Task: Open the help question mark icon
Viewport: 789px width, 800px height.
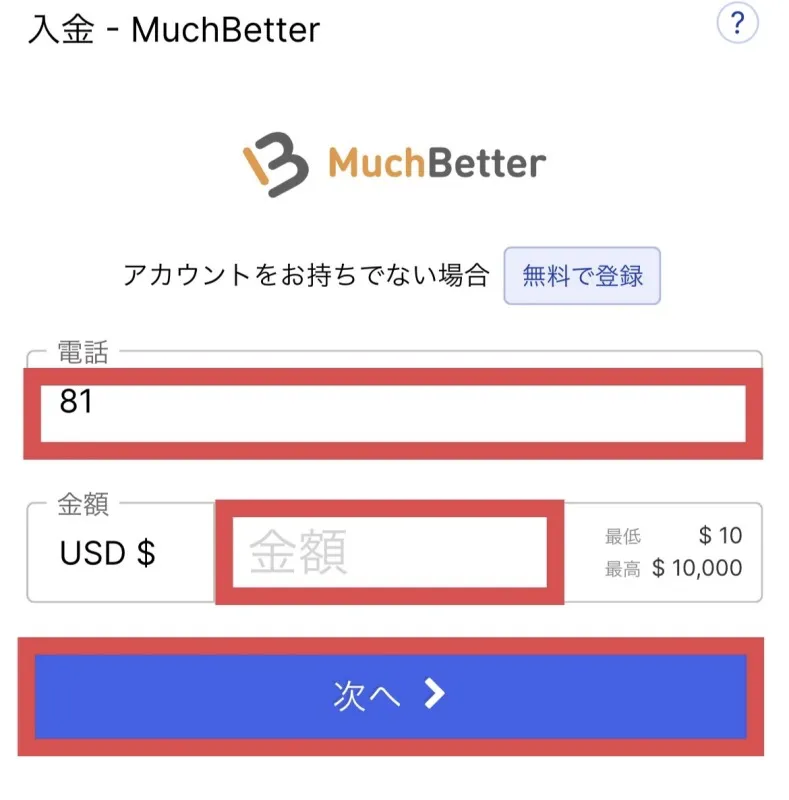Action: tap(736, 24)
